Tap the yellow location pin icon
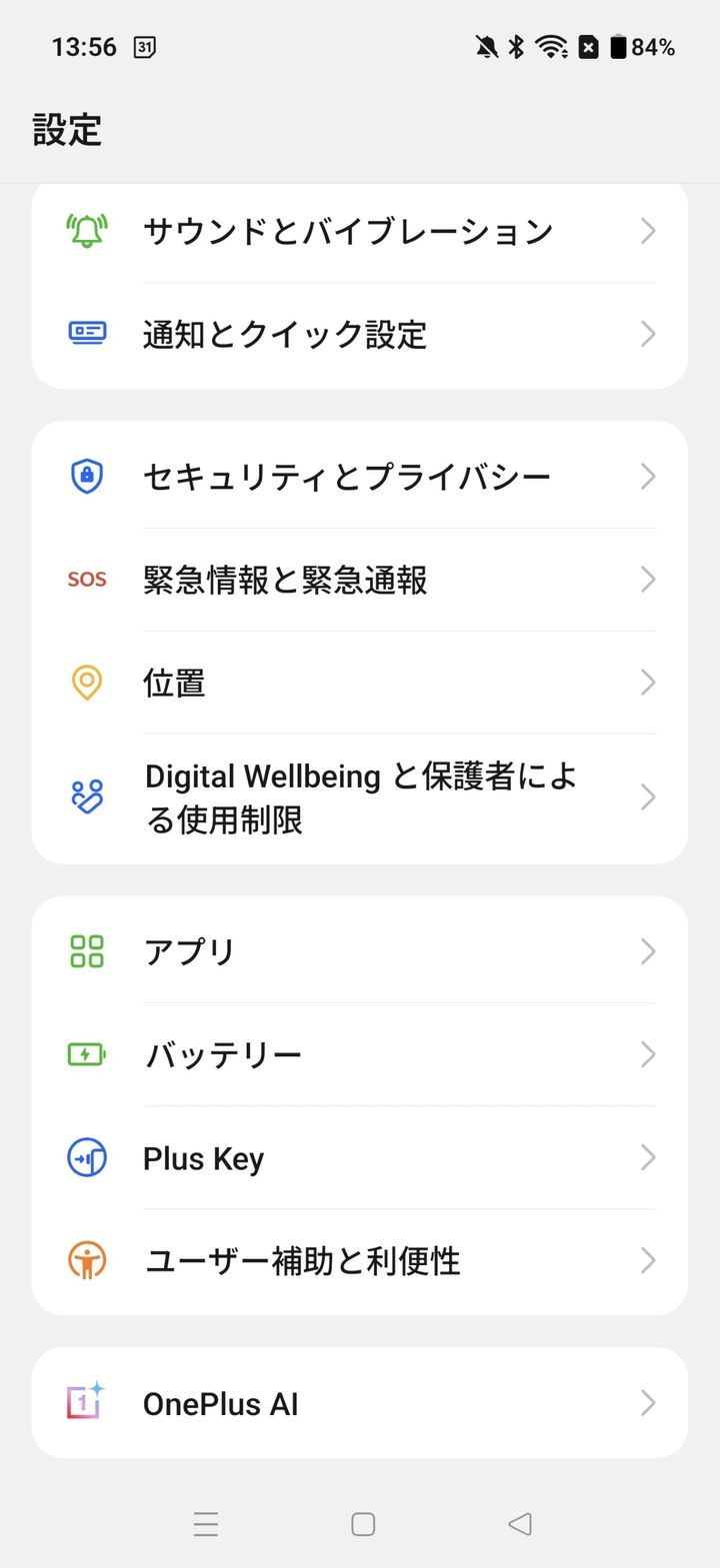This screenshot has width=720, height=1568. (x=85, y=683)
